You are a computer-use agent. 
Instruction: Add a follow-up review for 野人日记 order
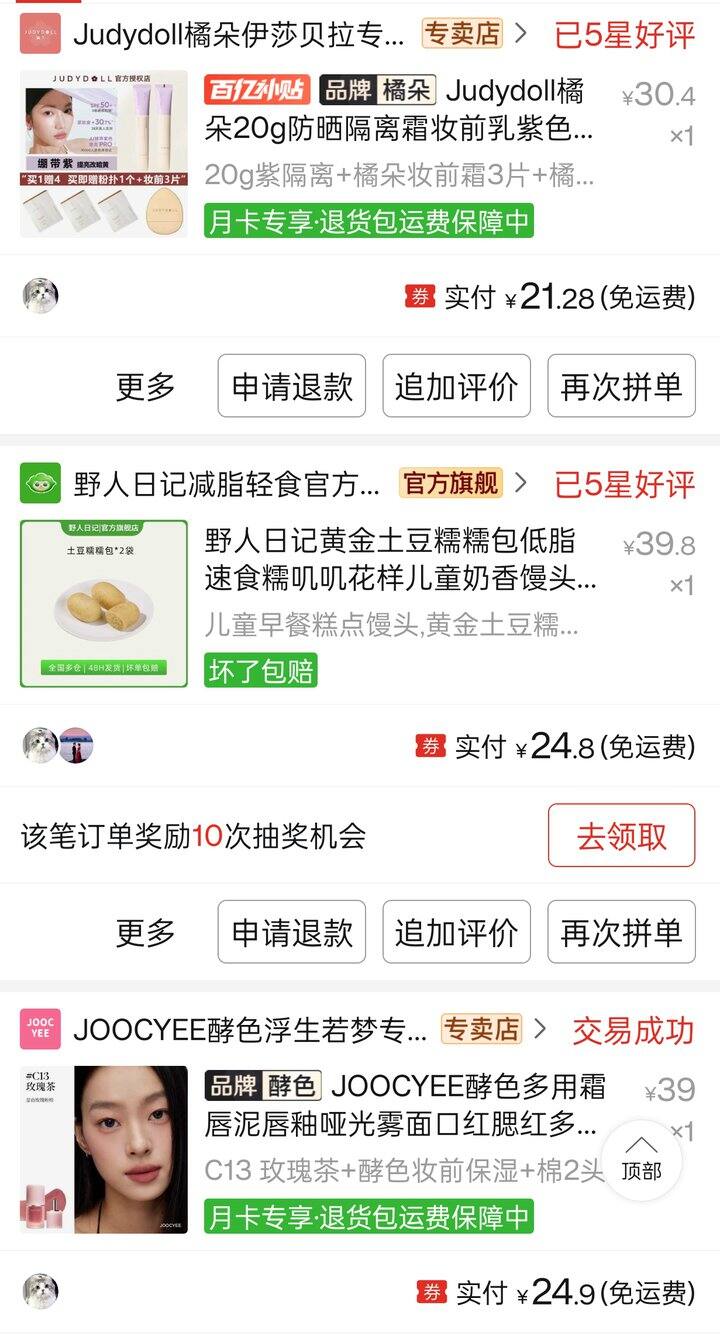tap(456, 933)
